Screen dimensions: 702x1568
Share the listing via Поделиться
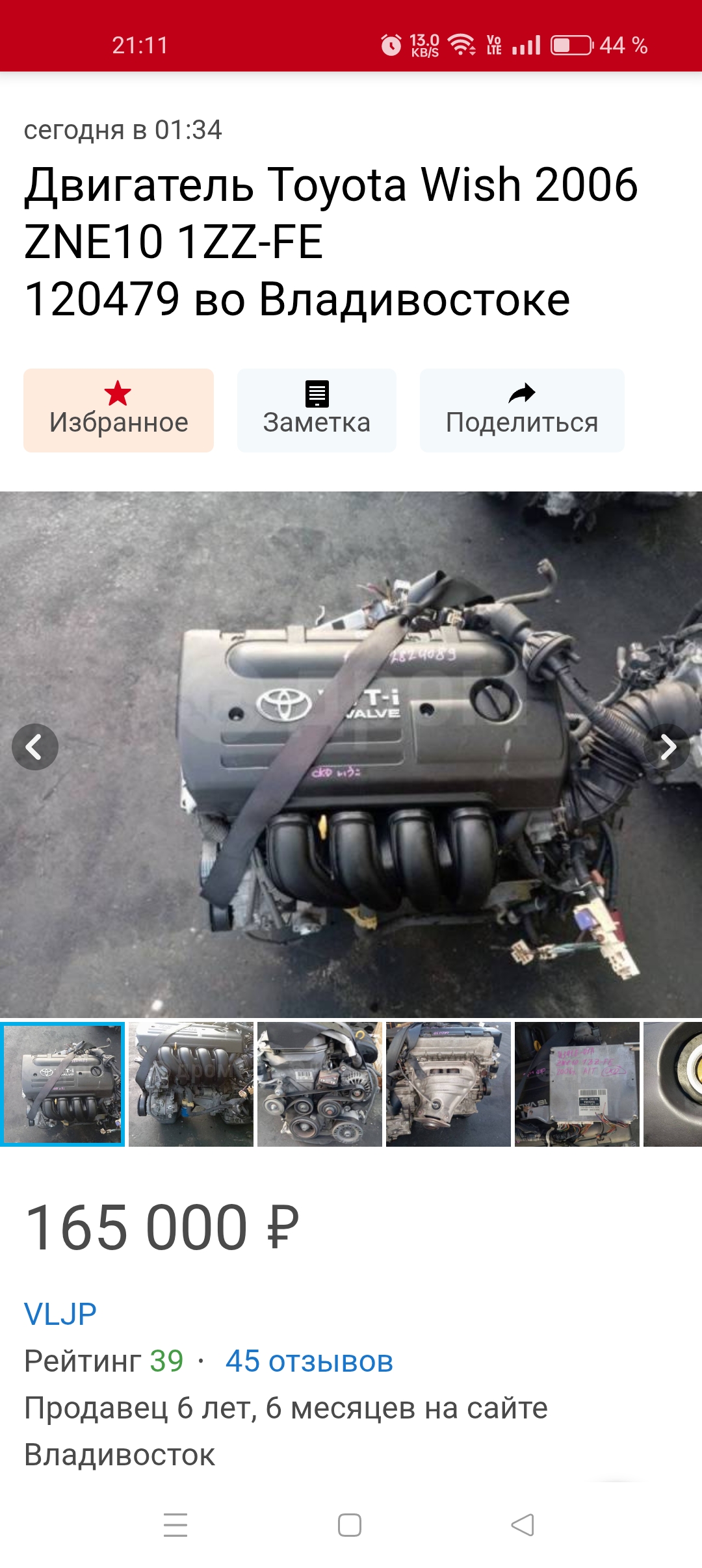coord(522,410)
